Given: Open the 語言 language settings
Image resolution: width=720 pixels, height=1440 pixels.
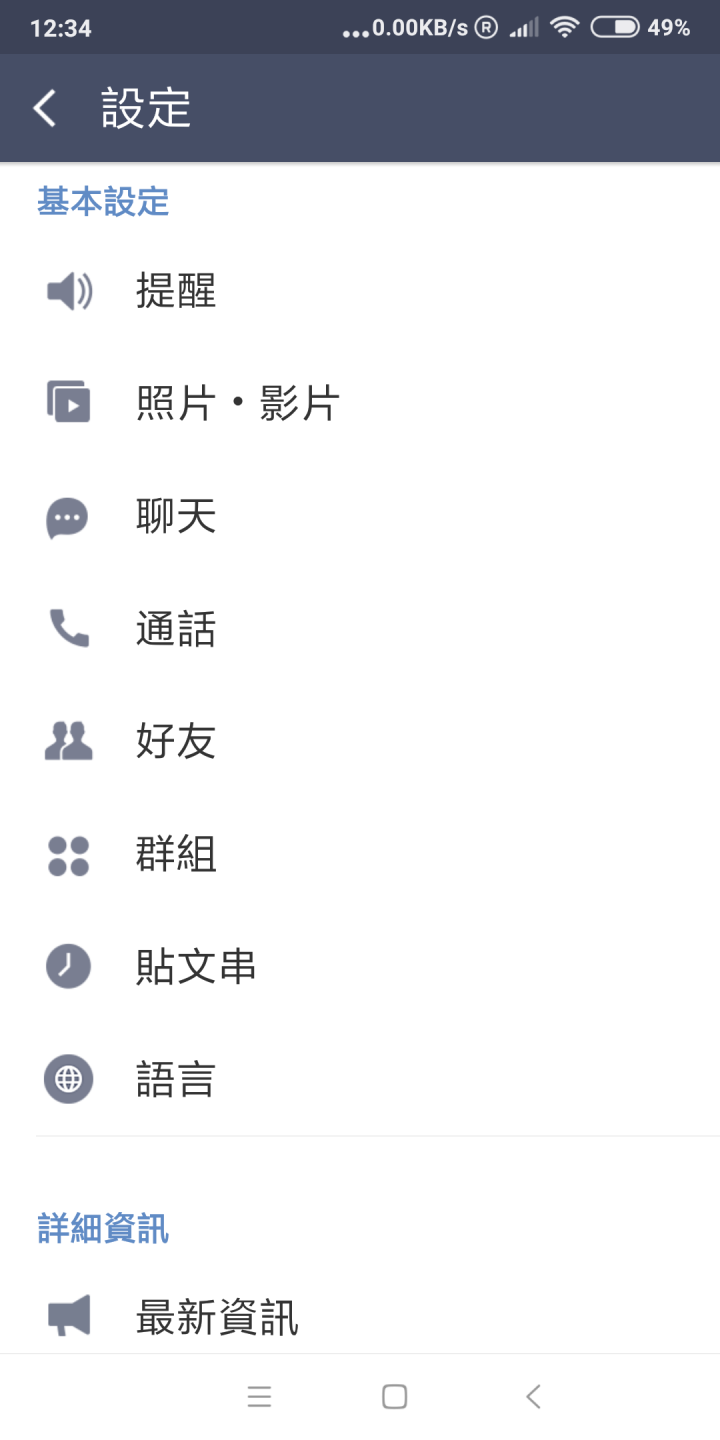Looking at the screenshot, I should coord(360,1079).
